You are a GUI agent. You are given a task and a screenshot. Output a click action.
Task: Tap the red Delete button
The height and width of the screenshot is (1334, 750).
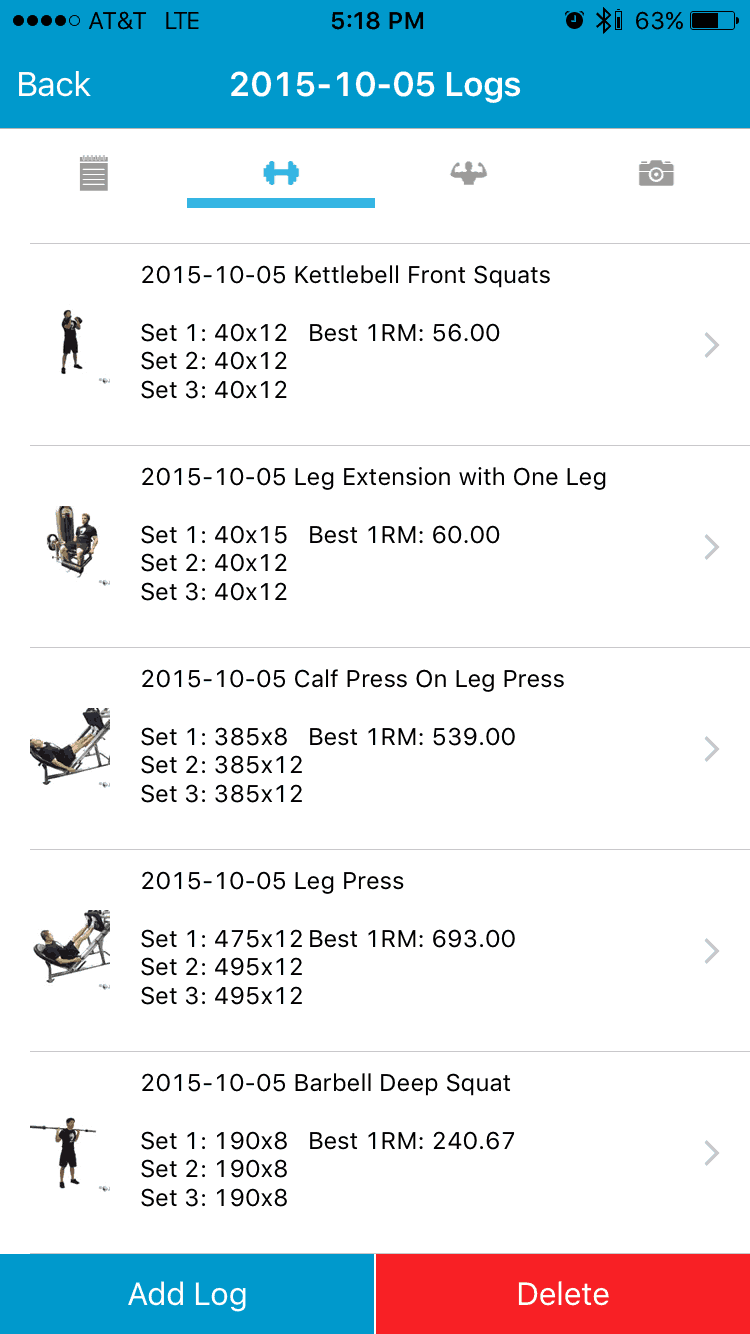point(563,1294)
